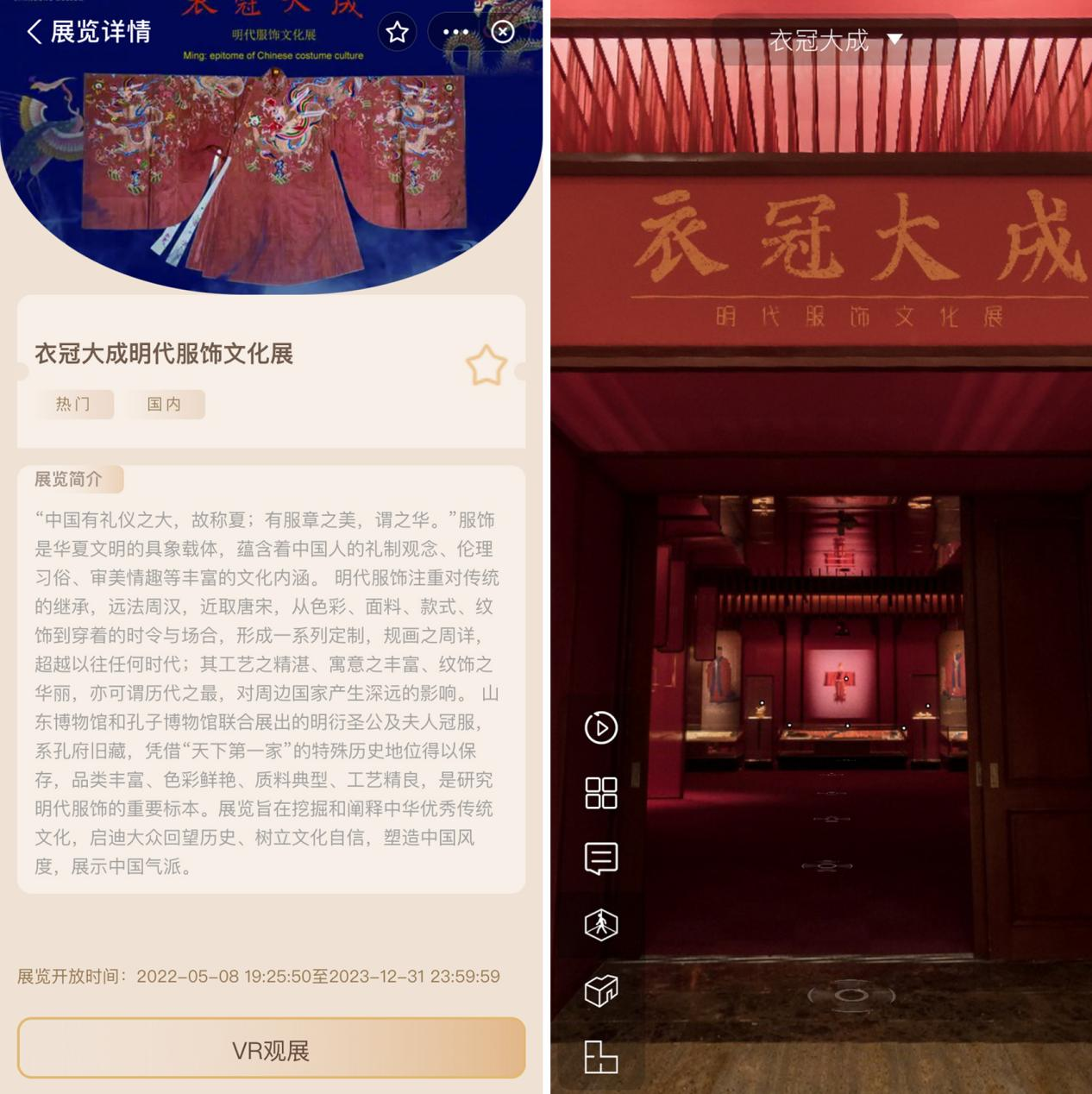Open the comment message panel
This screenshot has height=1094, width=1092.
(601, 858)
